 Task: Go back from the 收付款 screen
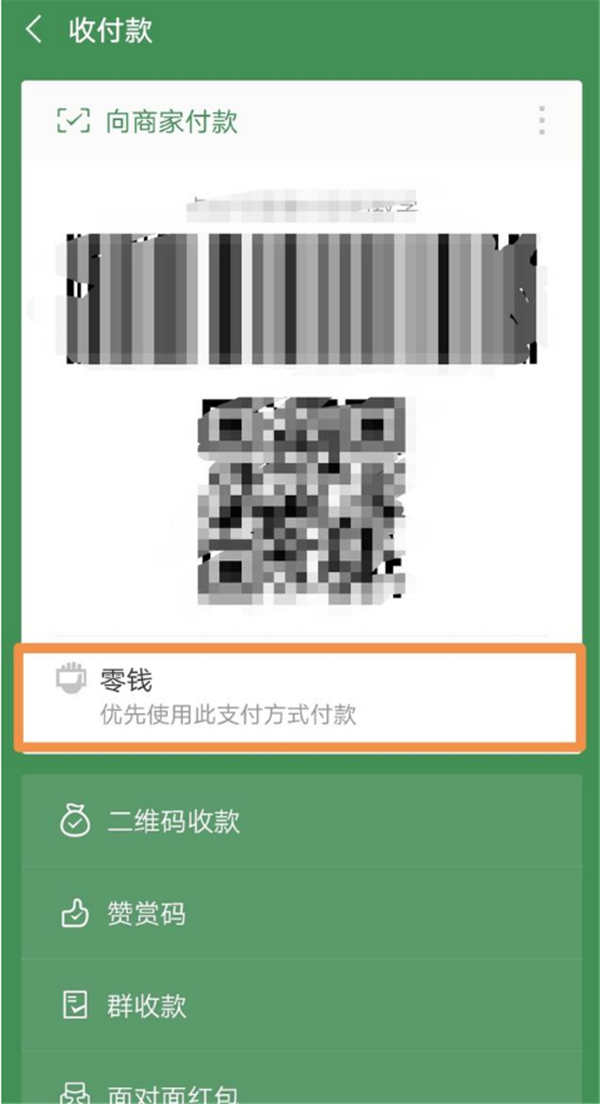pos(34,30)
